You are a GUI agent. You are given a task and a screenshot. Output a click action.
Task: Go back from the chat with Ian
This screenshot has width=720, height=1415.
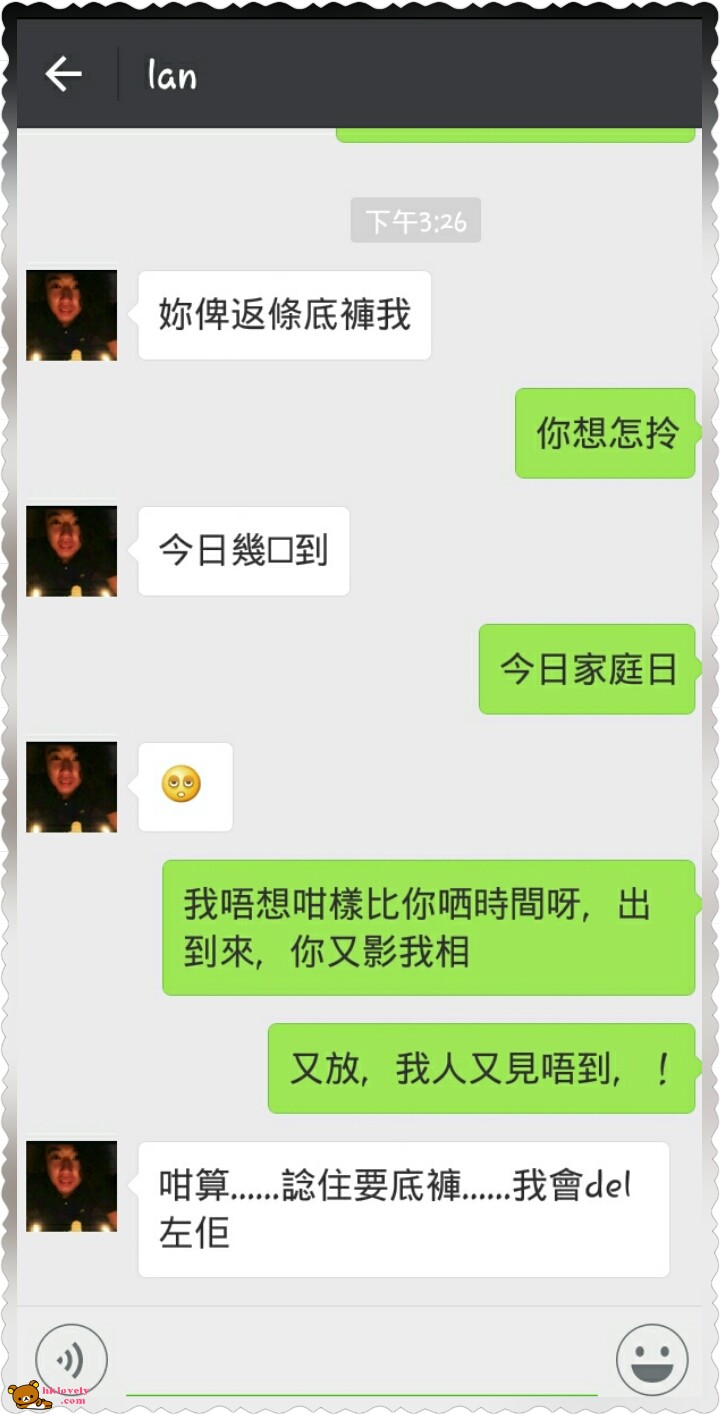coord(63,74)
